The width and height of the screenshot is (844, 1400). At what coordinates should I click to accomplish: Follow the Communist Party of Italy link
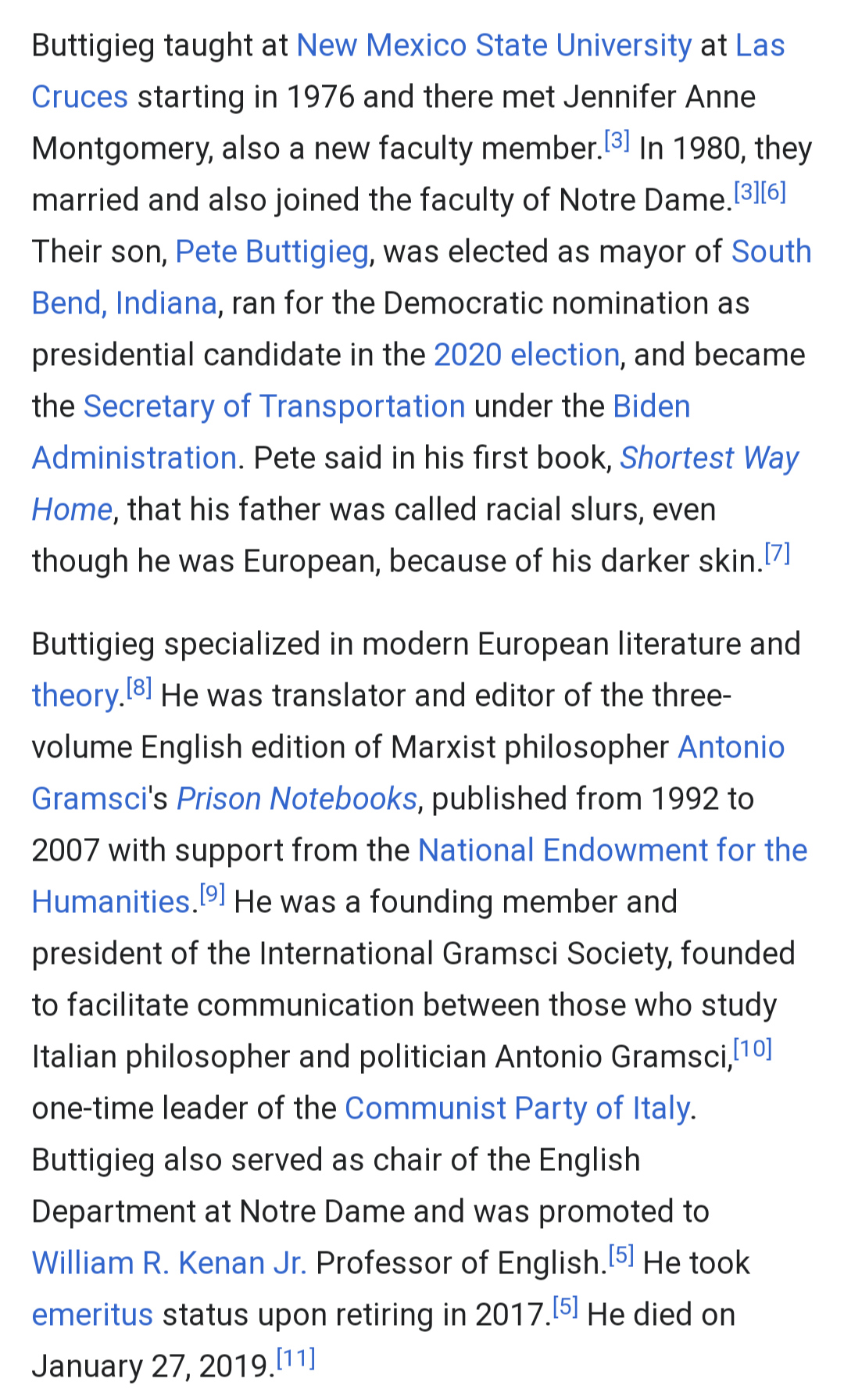(518, 1108)
